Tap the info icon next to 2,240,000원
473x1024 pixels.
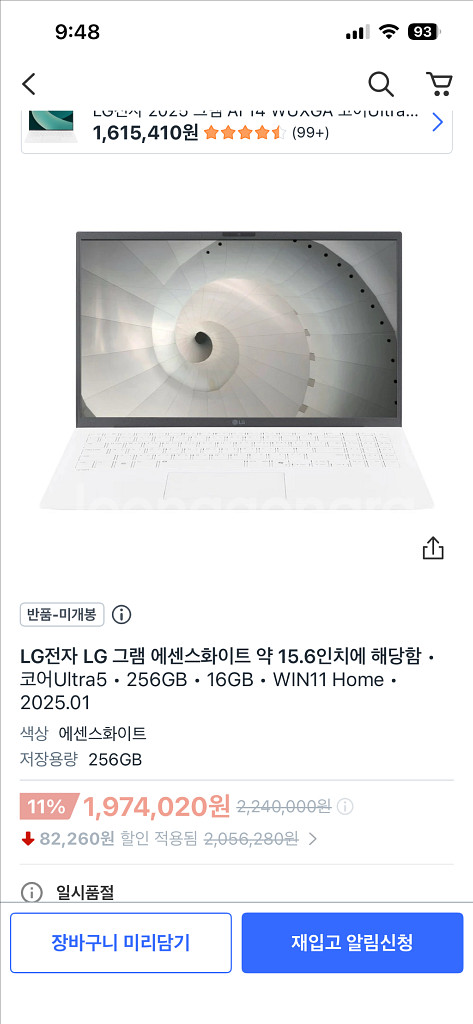(345, 807)
